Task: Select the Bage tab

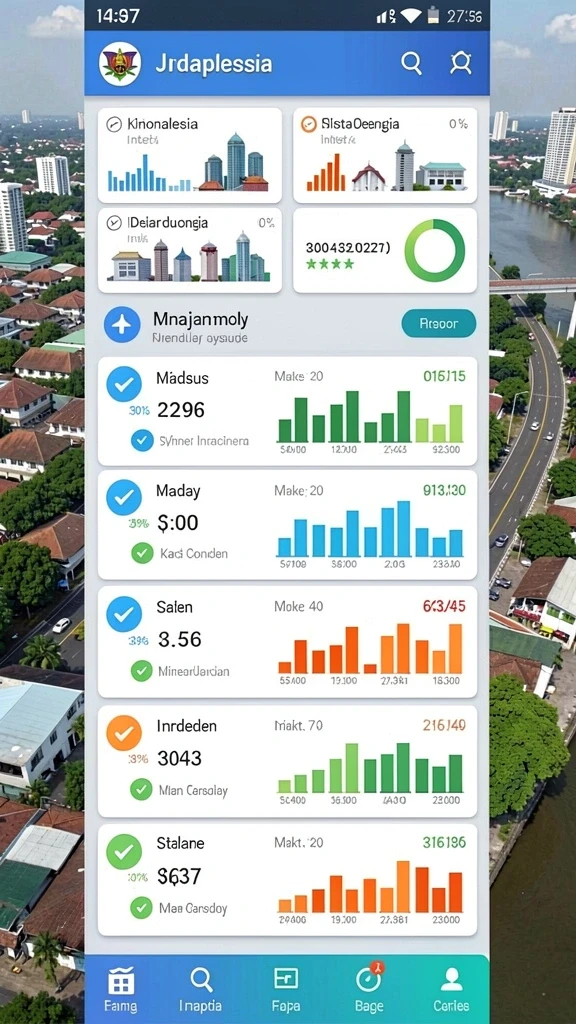Action: pyautogui.click(x=369, y=989)
